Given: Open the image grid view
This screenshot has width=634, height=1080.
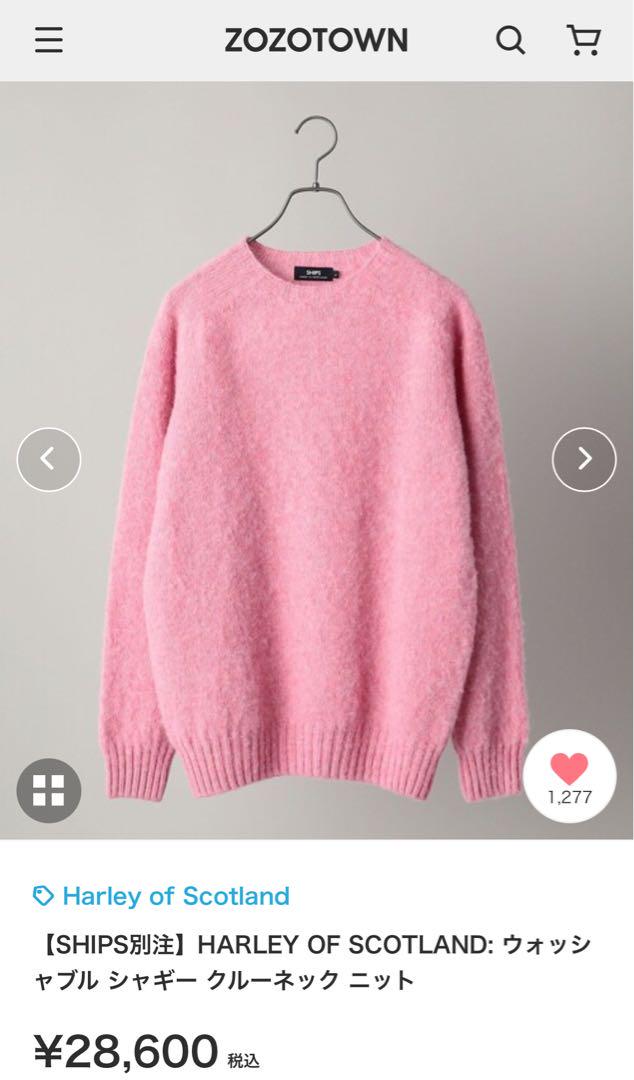Looking at the screenshot, I should coord(48,790).
